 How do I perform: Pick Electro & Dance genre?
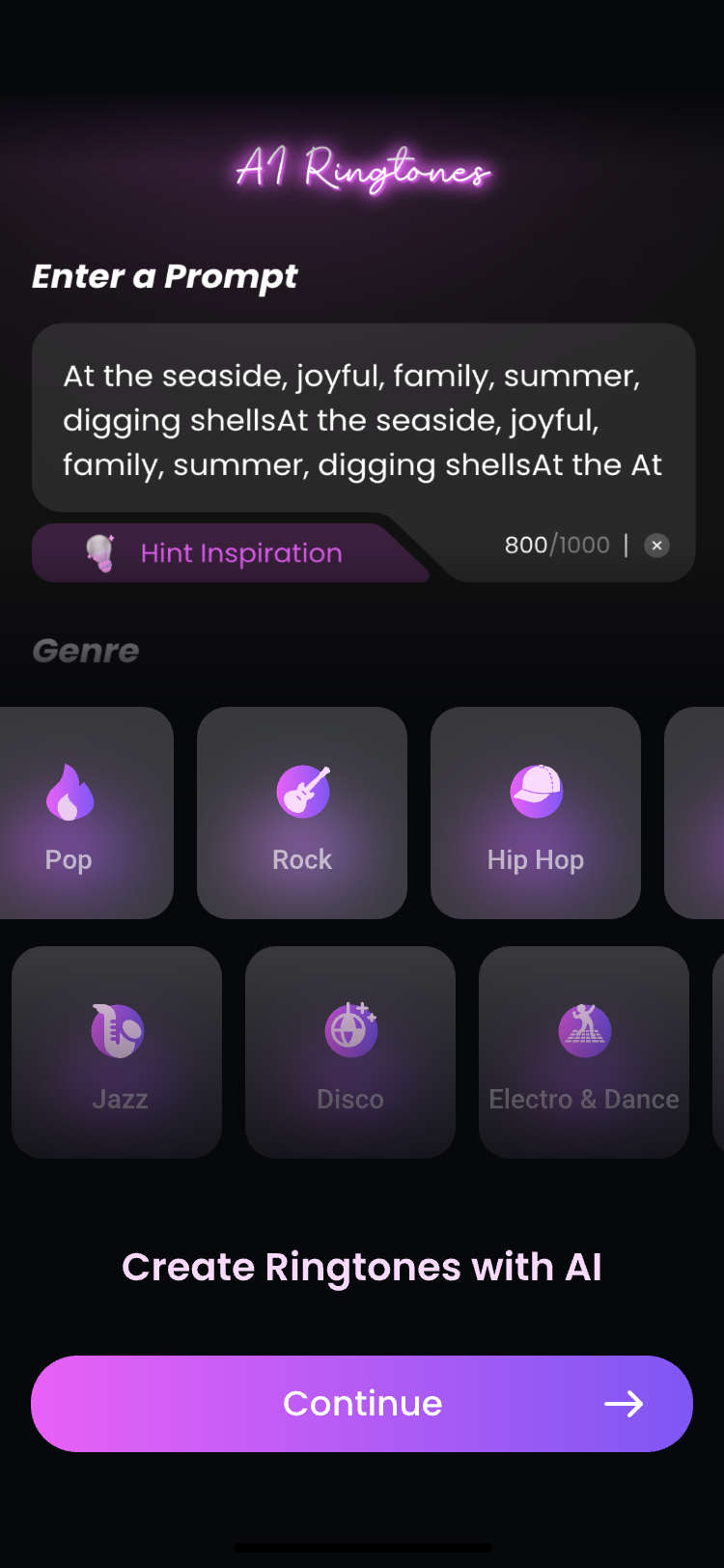pos(584,1052)
